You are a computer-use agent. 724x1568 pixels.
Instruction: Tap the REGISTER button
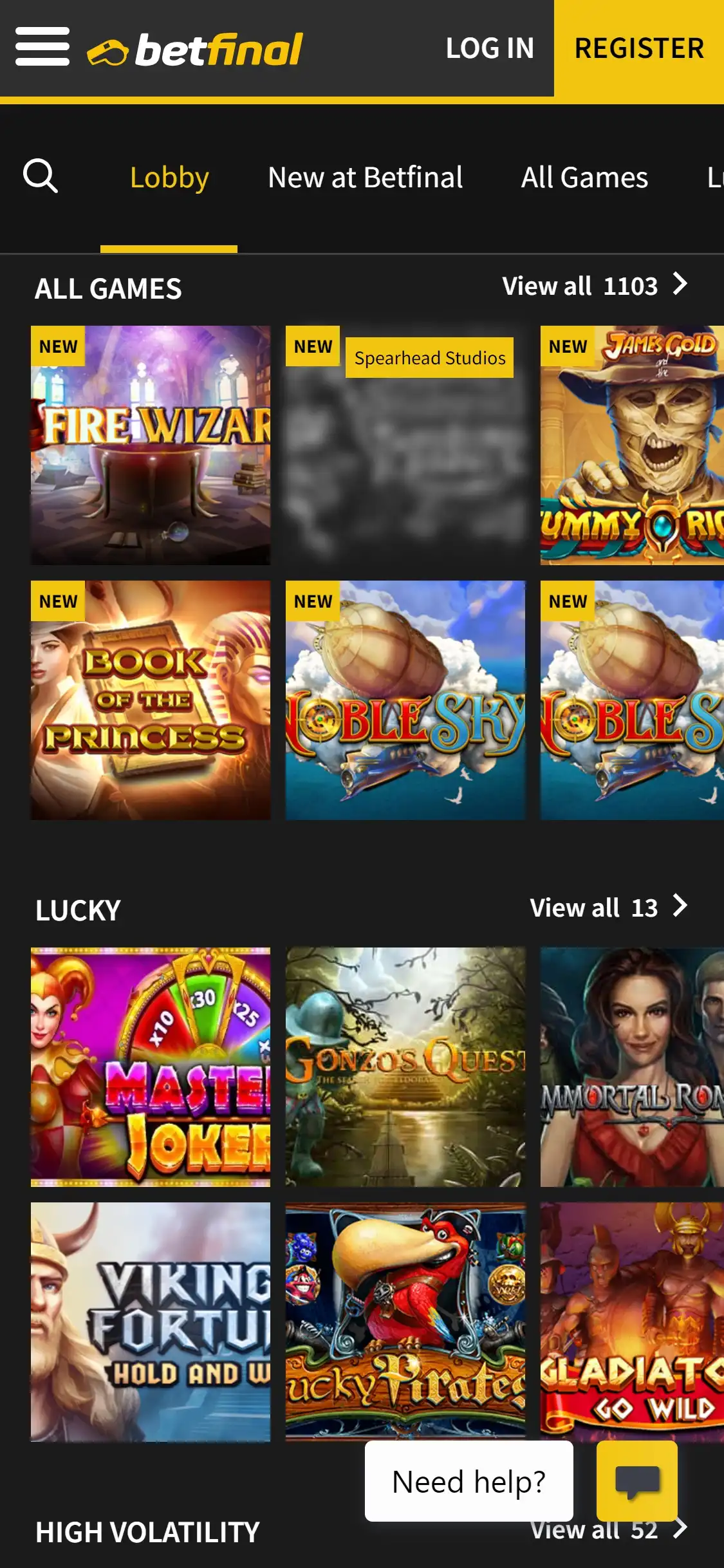(x=639, y=48)
